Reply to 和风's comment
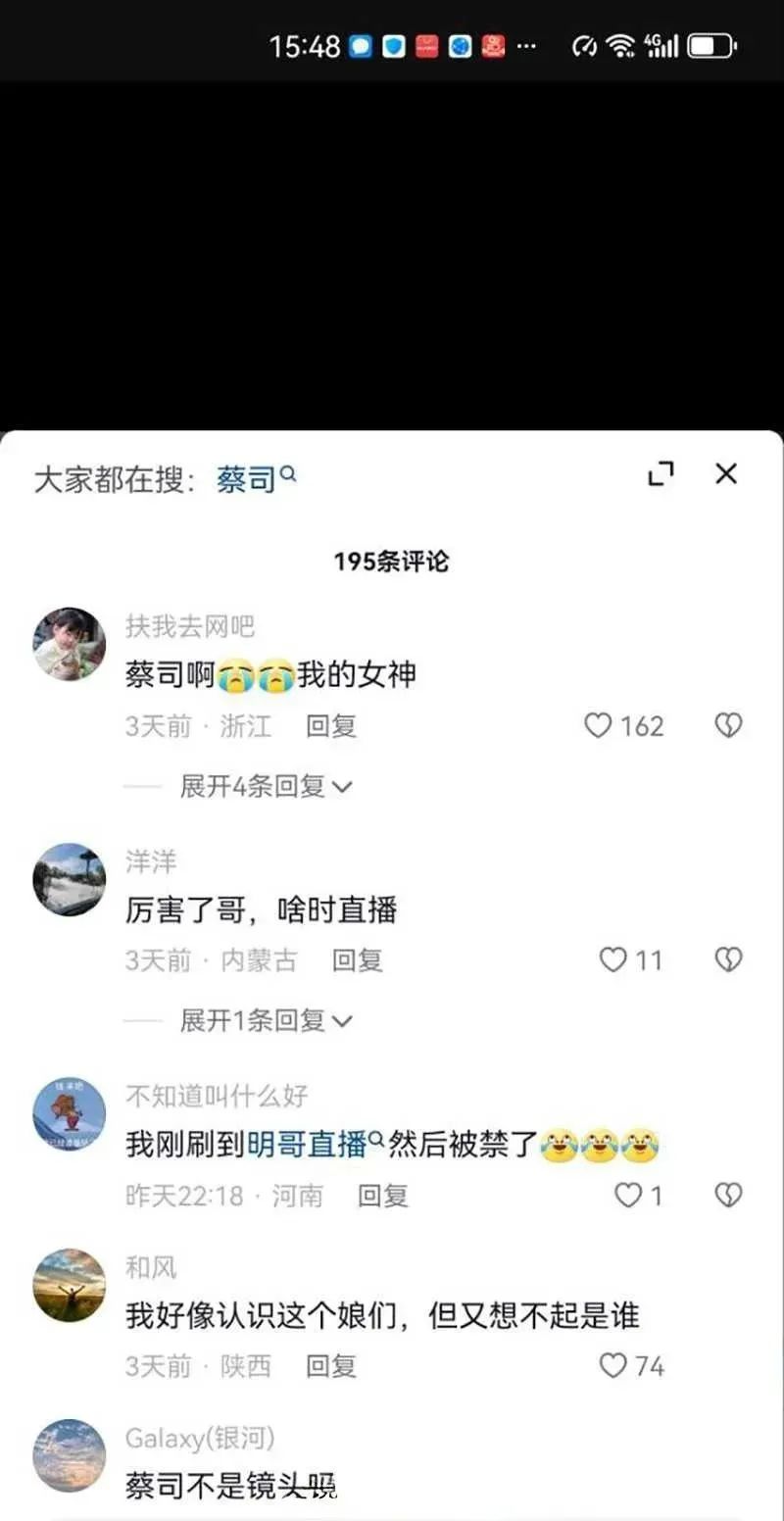 coord(331,1366)
